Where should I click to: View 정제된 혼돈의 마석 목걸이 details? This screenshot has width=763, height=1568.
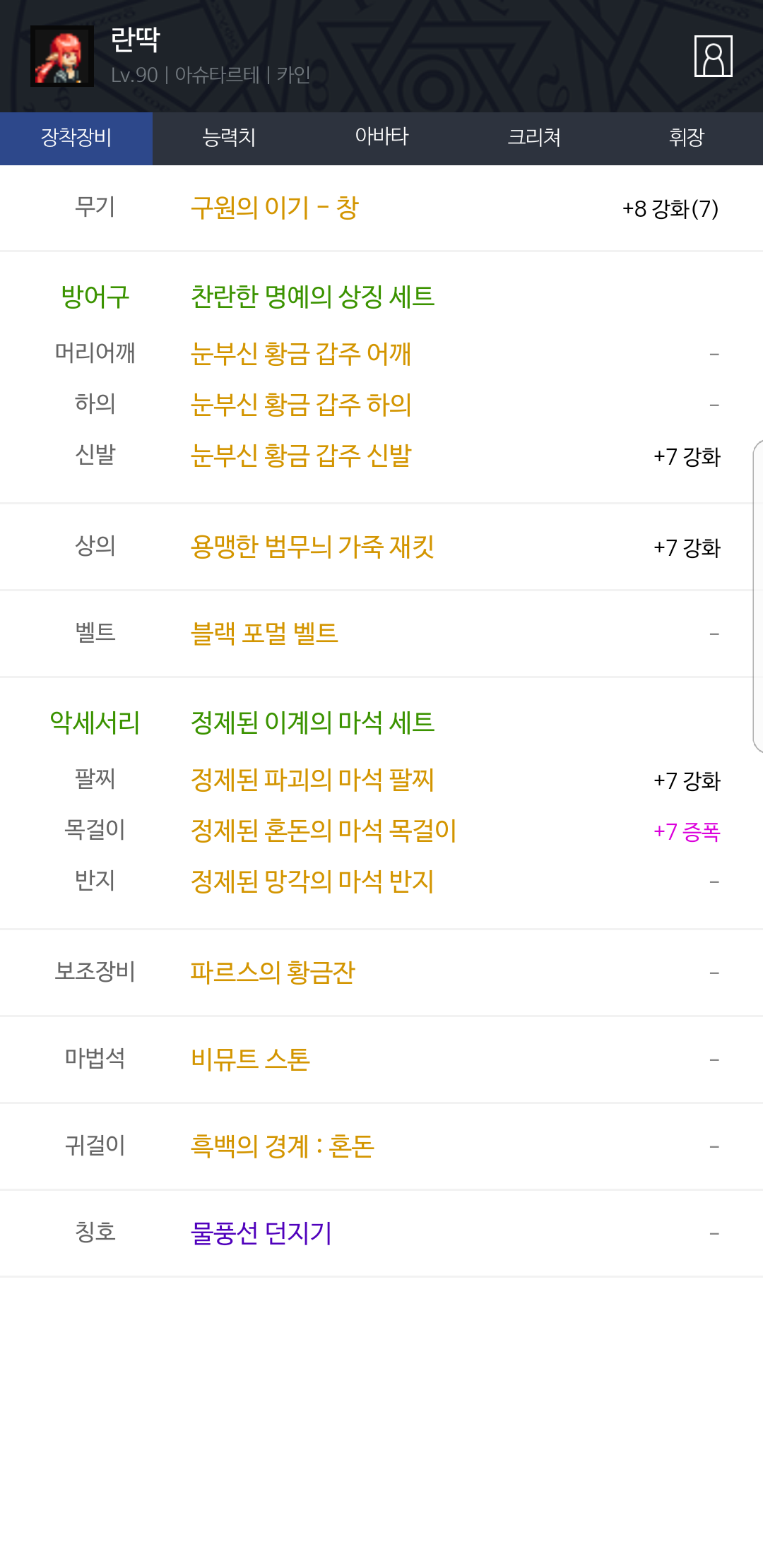[x=324, y=831]
